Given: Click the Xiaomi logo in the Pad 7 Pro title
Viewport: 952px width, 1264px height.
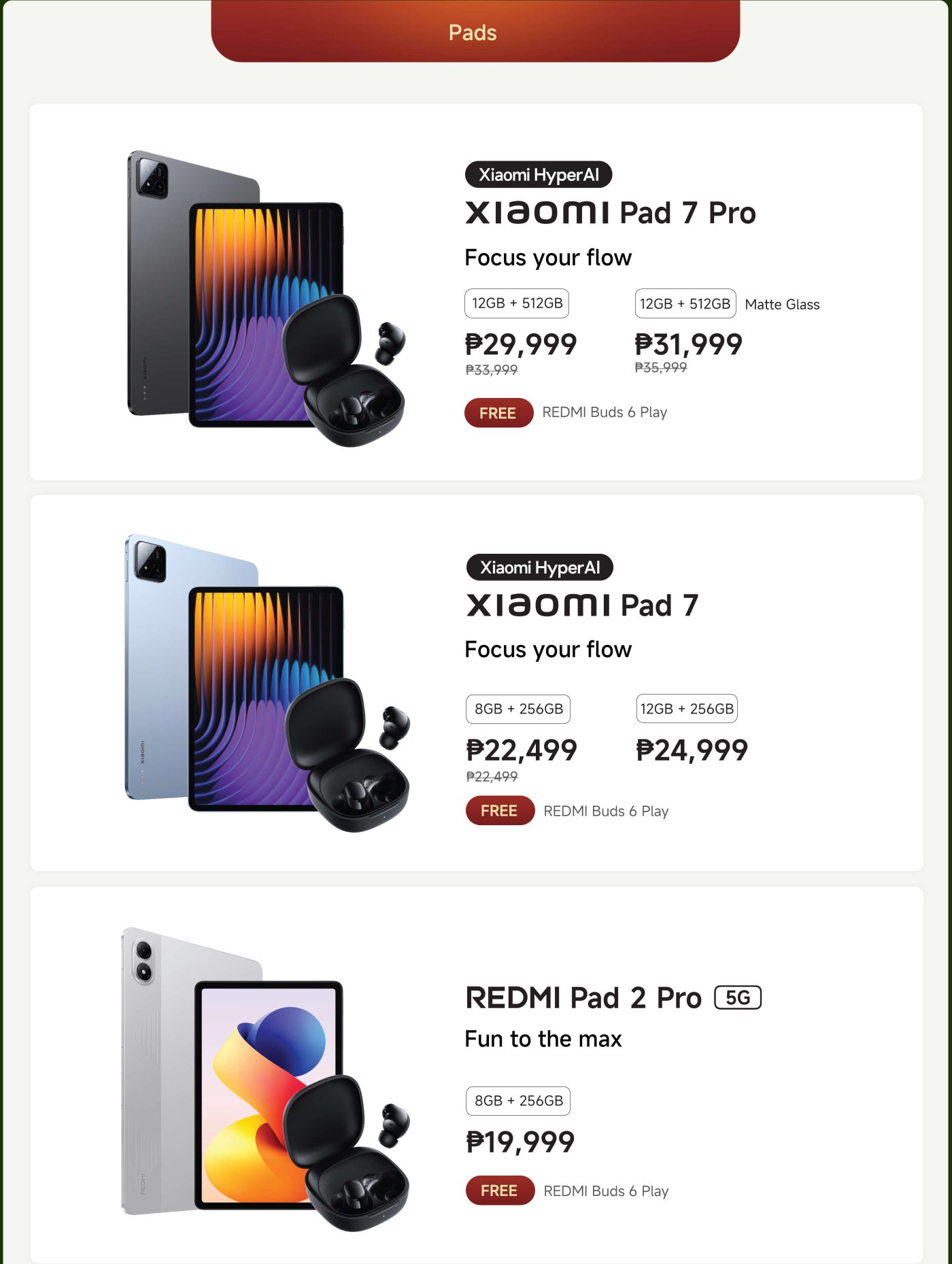Looking at the screenshot, I should pos(537,213).
